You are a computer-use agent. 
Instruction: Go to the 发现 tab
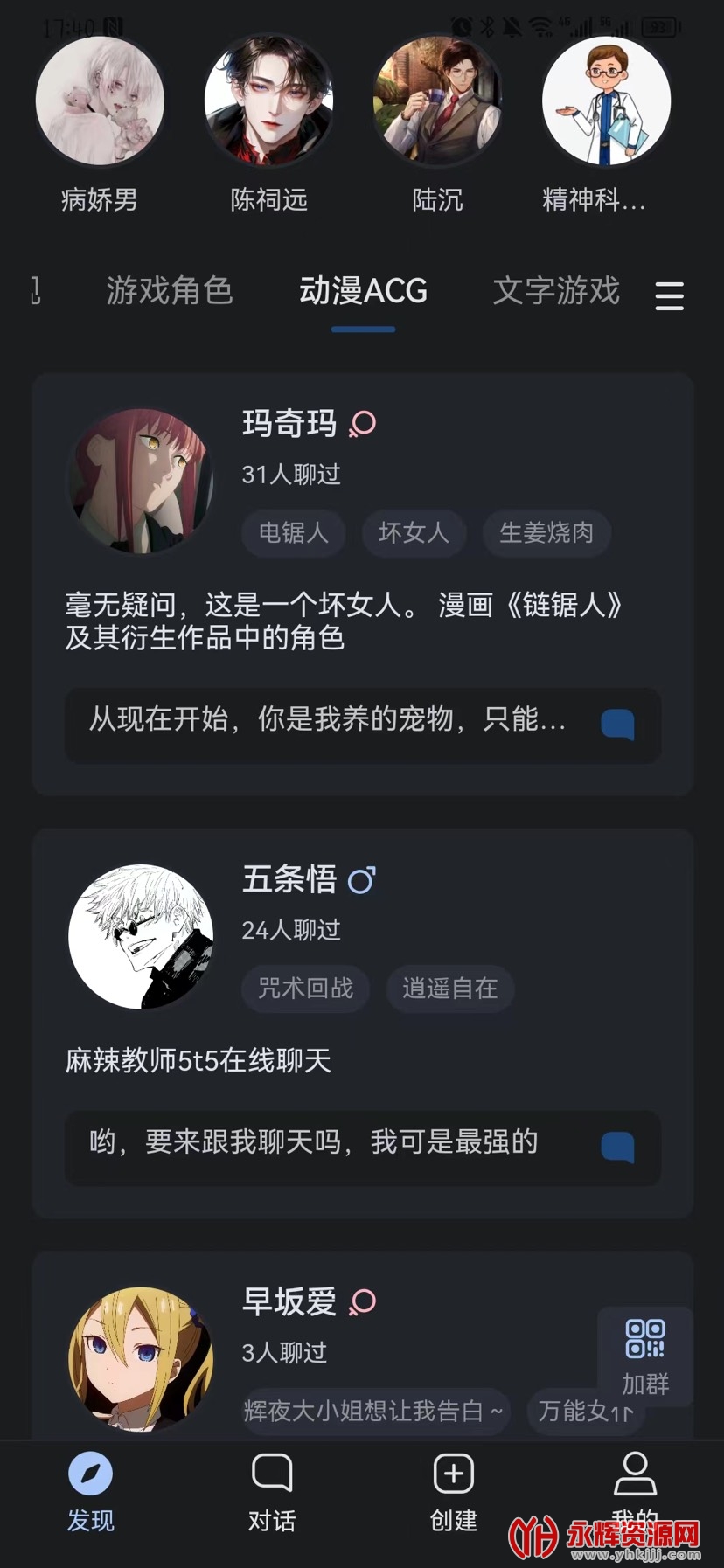(91, 1492)
